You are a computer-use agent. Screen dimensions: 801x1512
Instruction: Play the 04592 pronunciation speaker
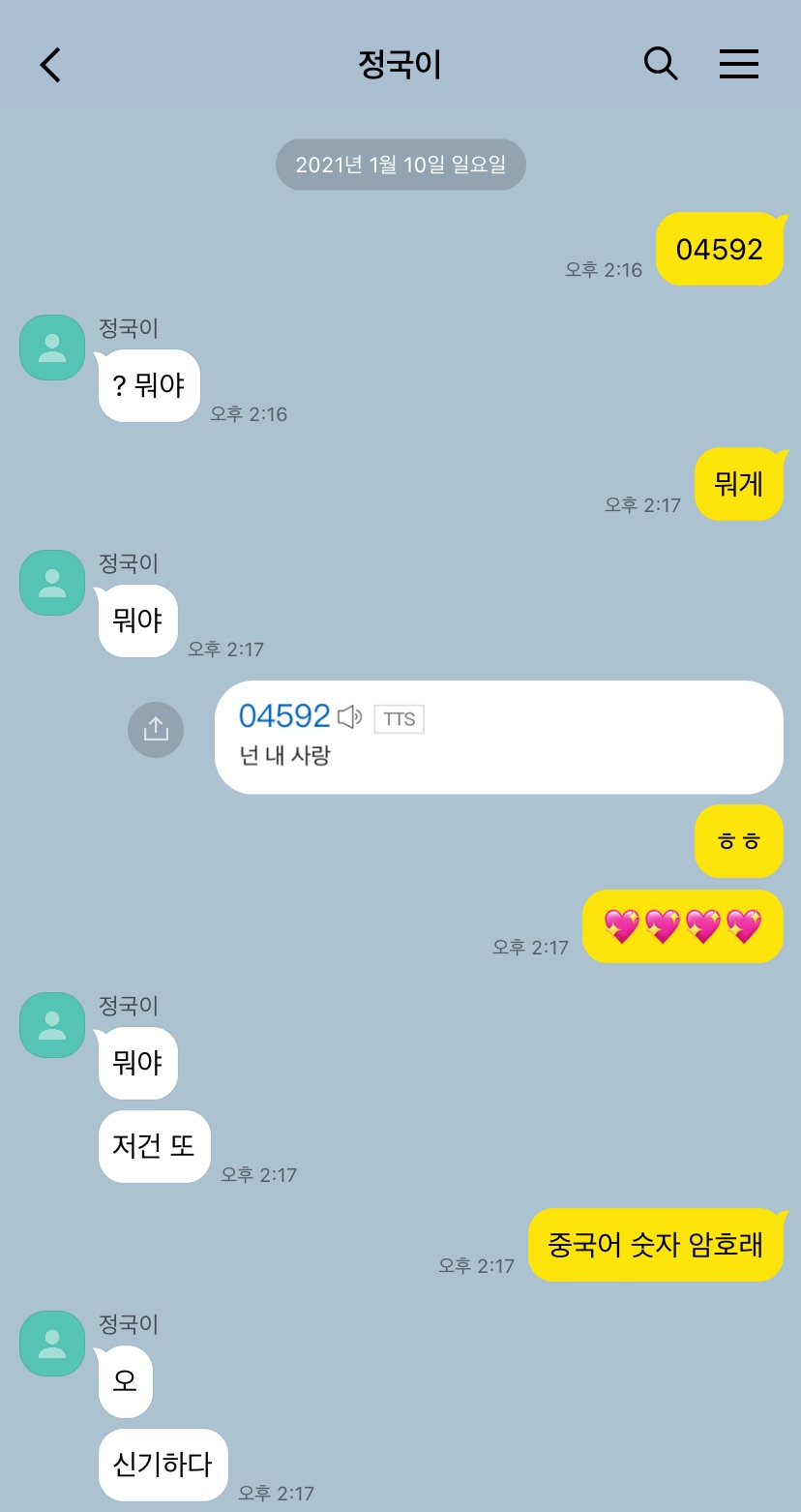click(350, 717)
